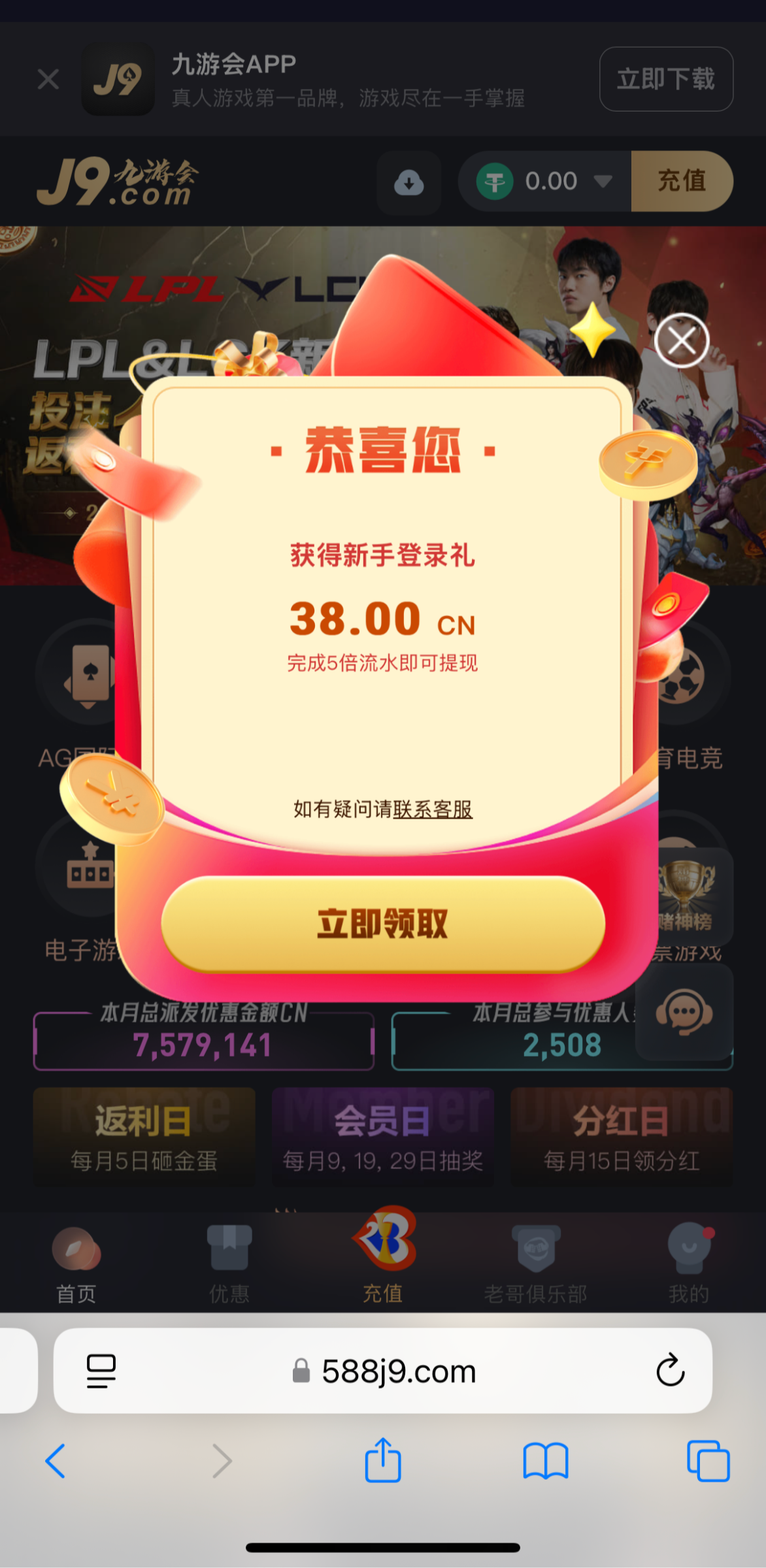Dismiss the 九游会APP download banner

point(48,79)
